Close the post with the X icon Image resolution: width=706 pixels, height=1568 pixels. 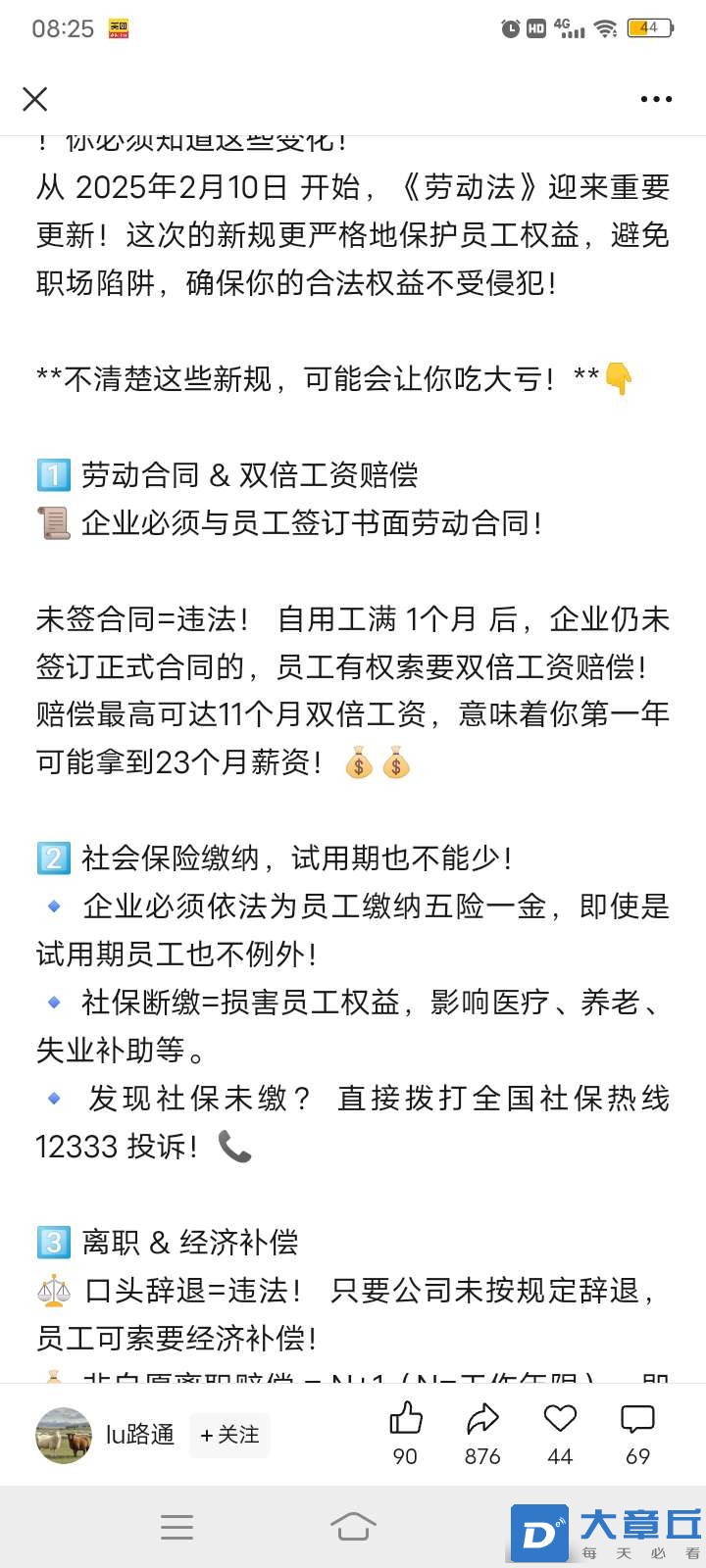[x=35, y=99]
